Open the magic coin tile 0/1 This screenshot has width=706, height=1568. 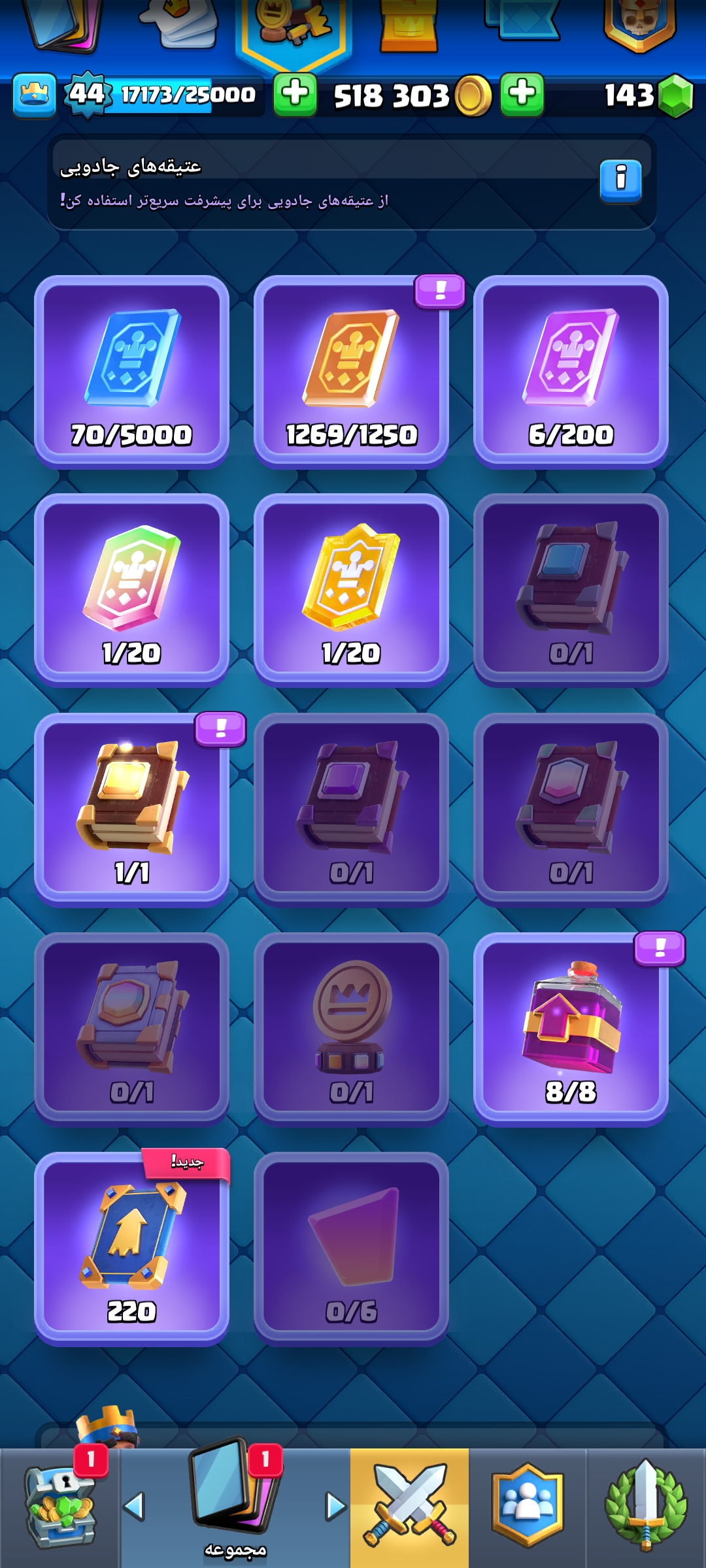(x=351, y=1028)
